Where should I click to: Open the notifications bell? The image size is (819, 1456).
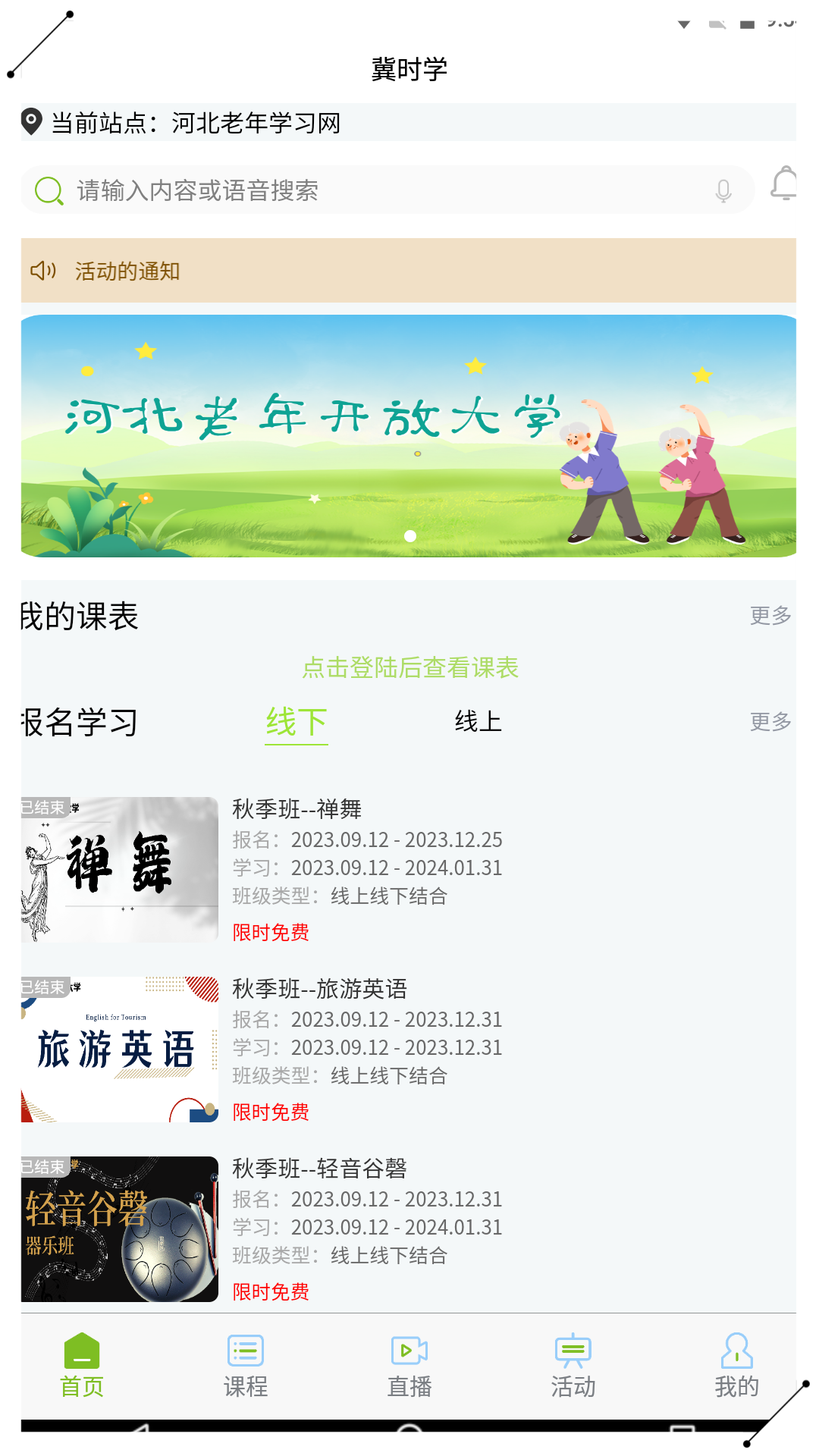pos(784,184)
